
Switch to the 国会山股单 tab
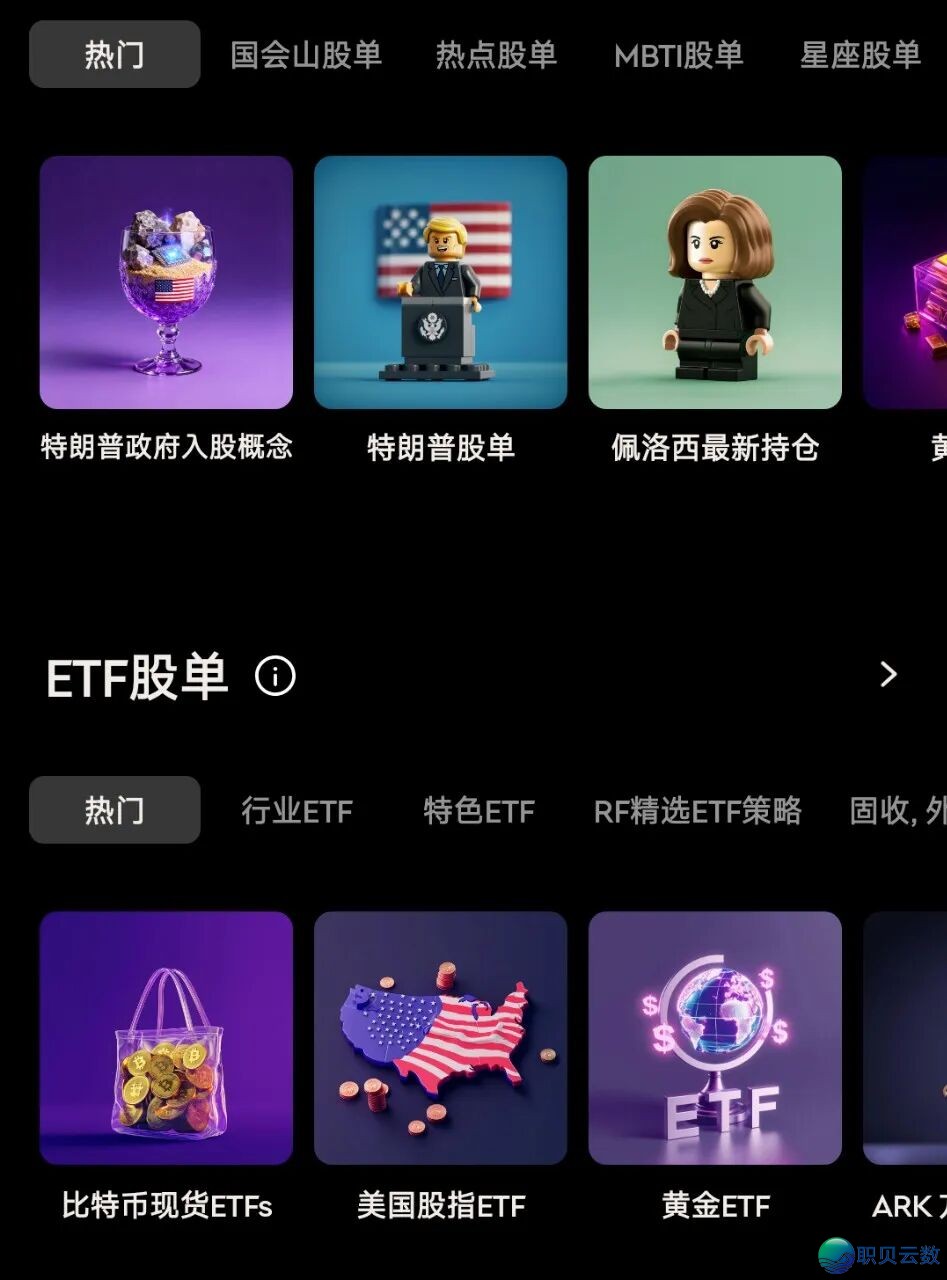(306, 55)
